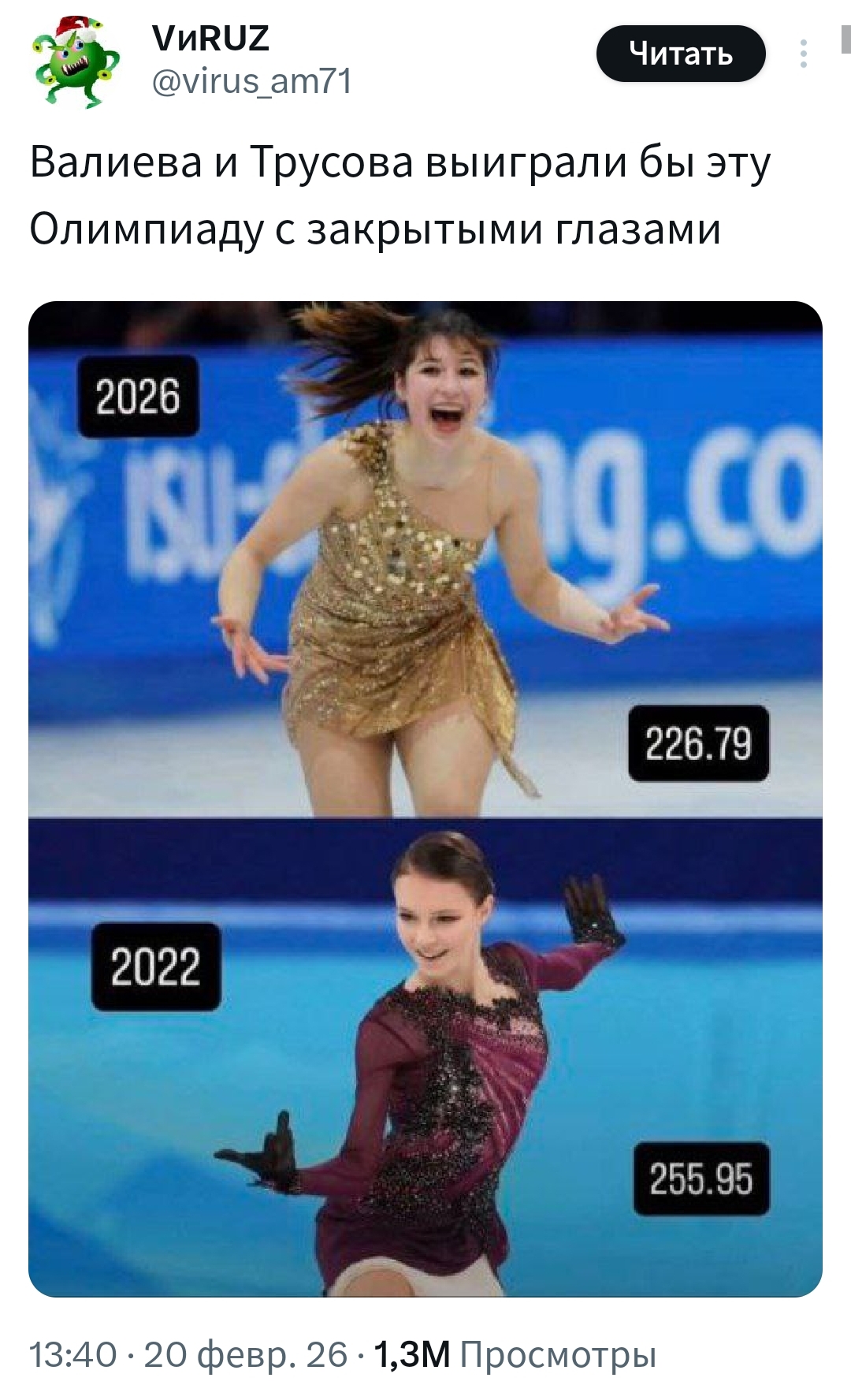
Task: Enlarge the attached skaters photo
Action: pos(425,799)
